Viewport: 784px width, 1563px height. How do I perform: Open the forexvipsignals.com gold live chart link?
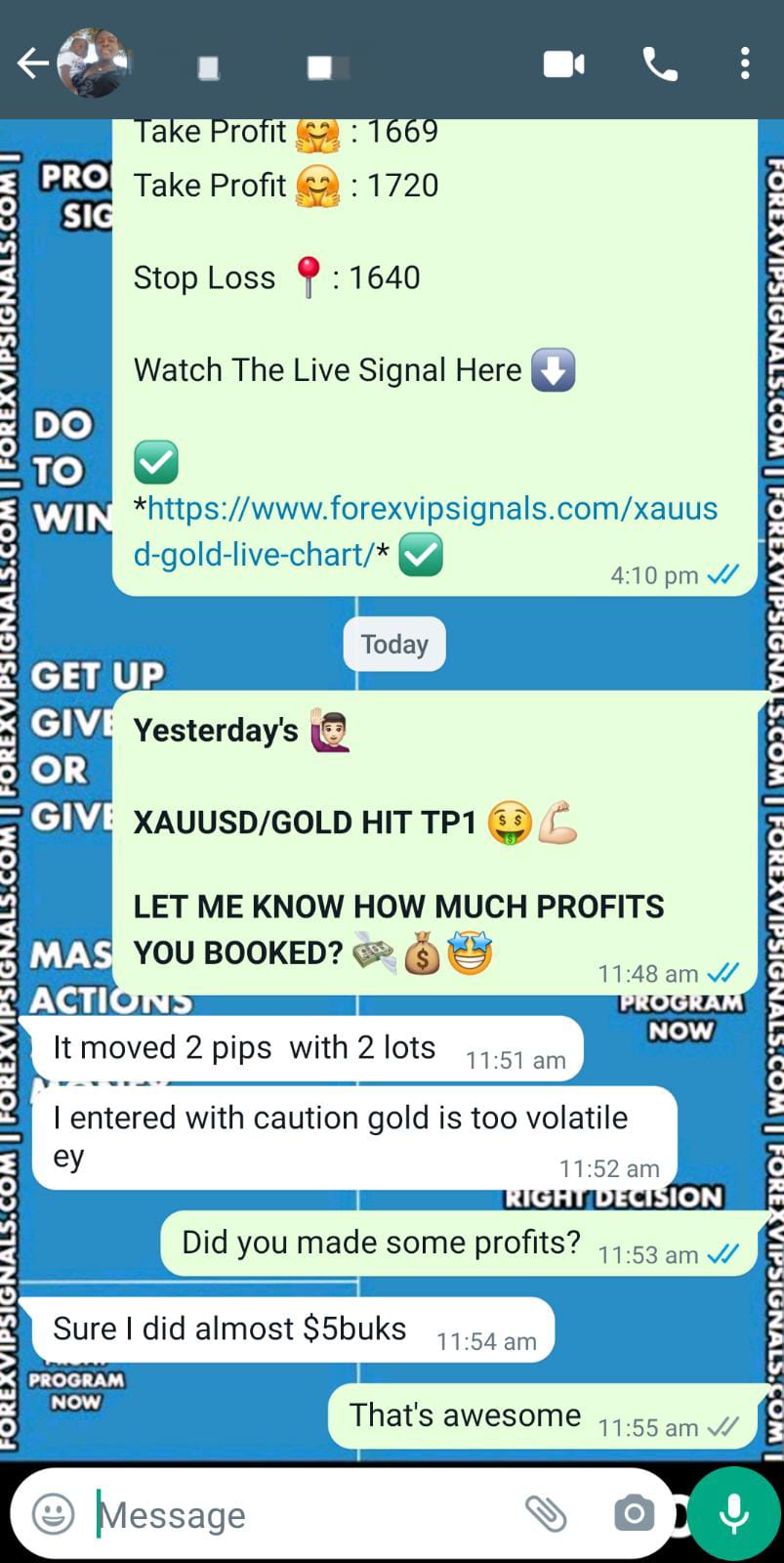(x=430, y=509)
